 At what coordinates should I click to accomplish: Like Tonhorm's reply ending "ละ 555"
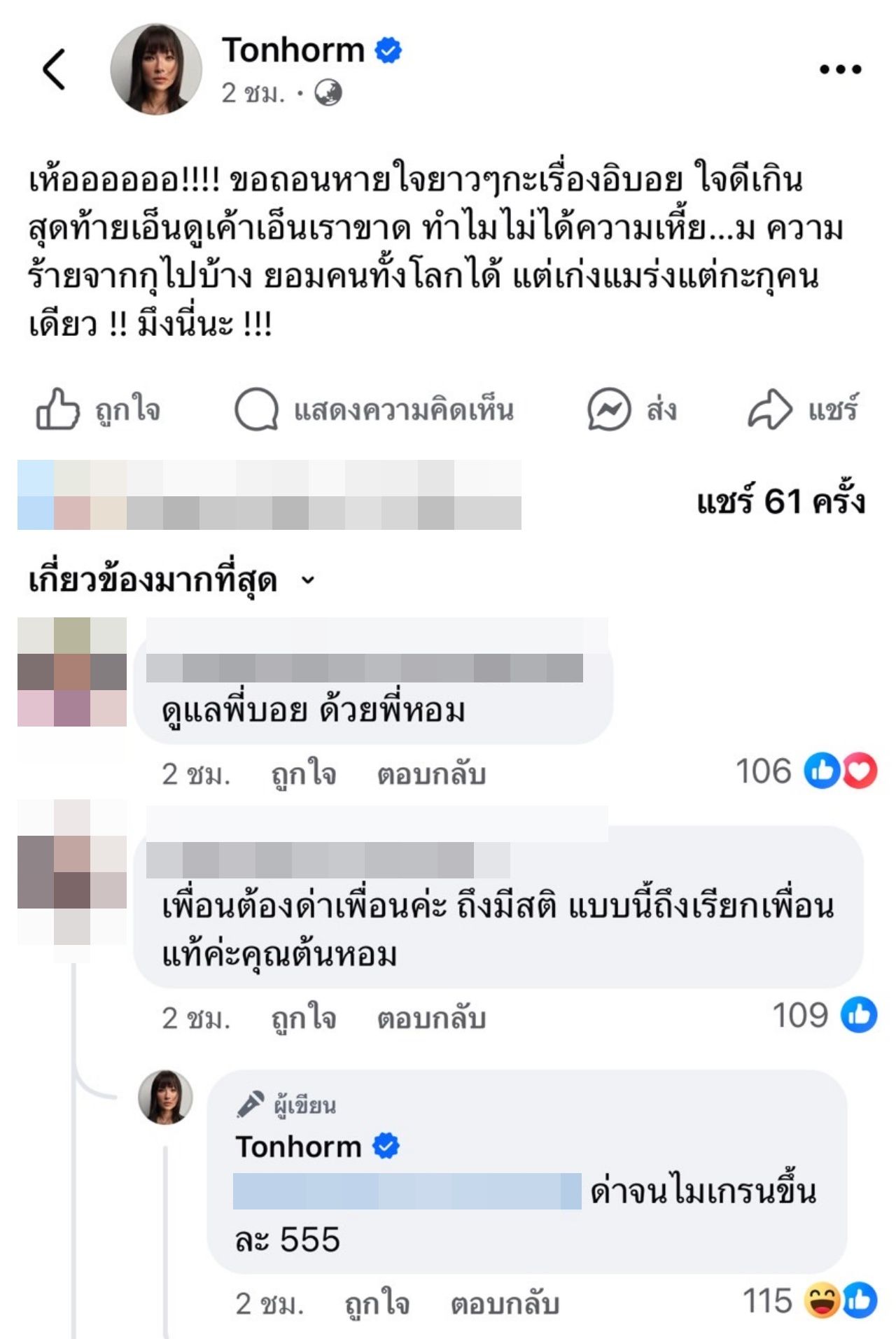[377, 1303]
